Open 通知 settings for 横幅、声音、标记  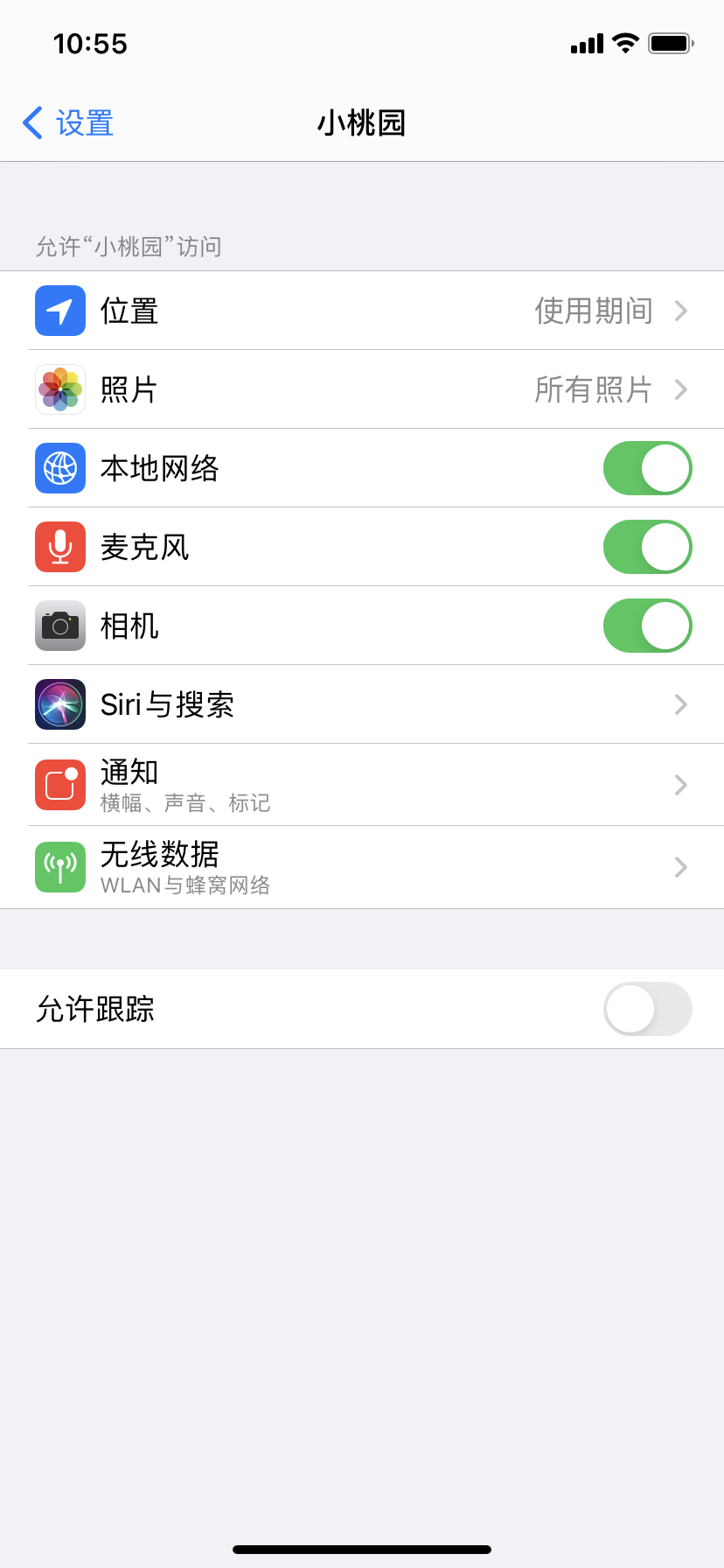tap(362, 784)
